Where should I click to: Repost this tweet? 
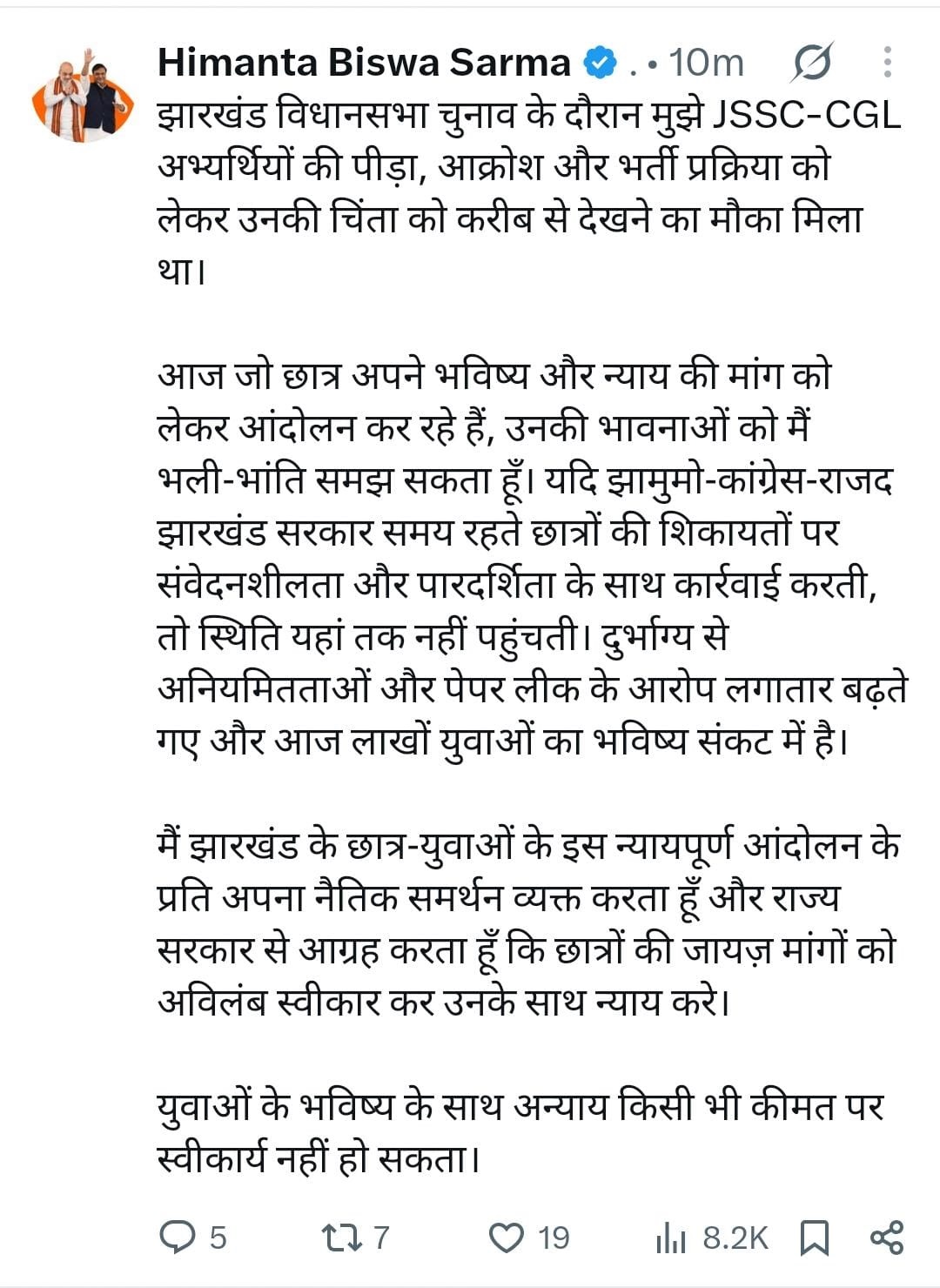tap(355, 1237)
